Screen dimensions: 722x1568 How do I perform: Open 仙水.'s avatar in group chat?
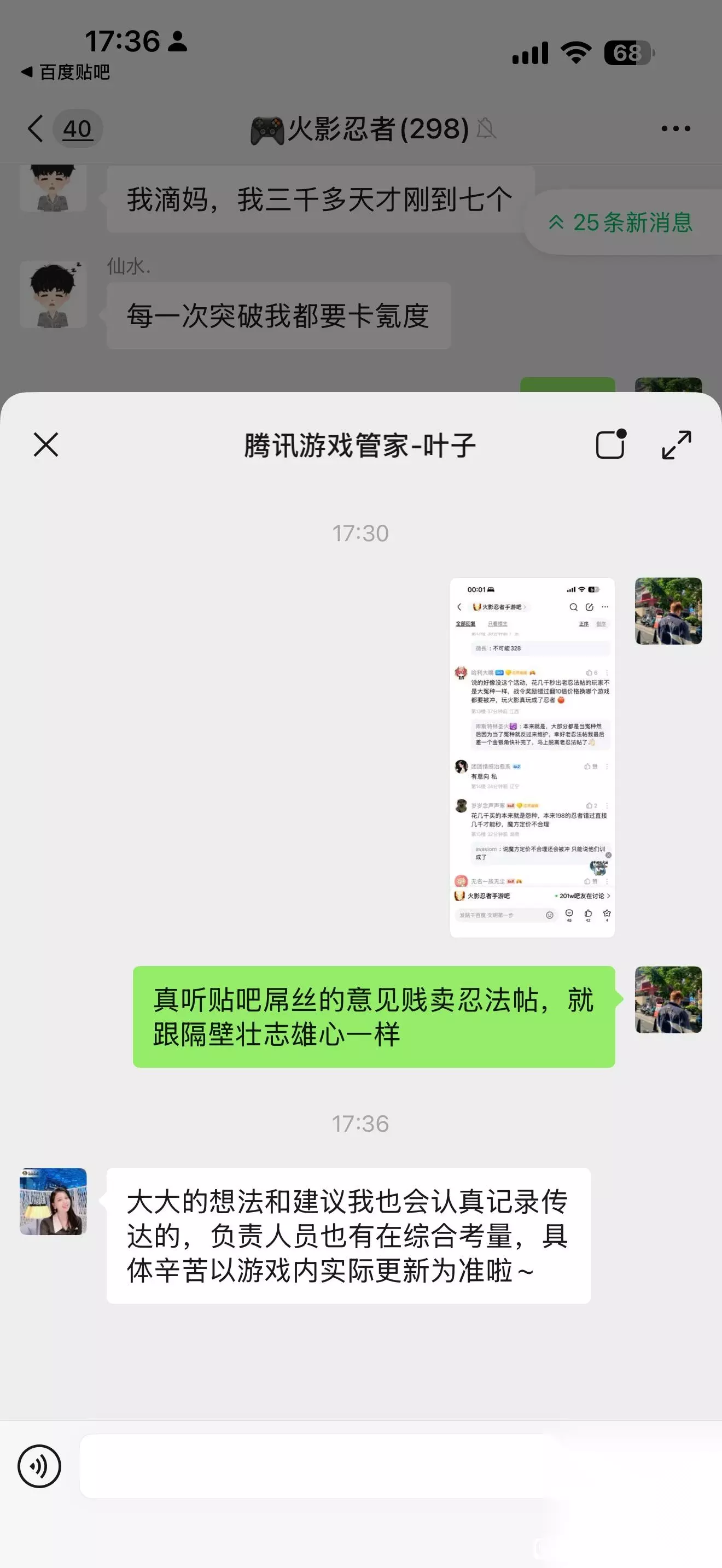pos(53,295)
